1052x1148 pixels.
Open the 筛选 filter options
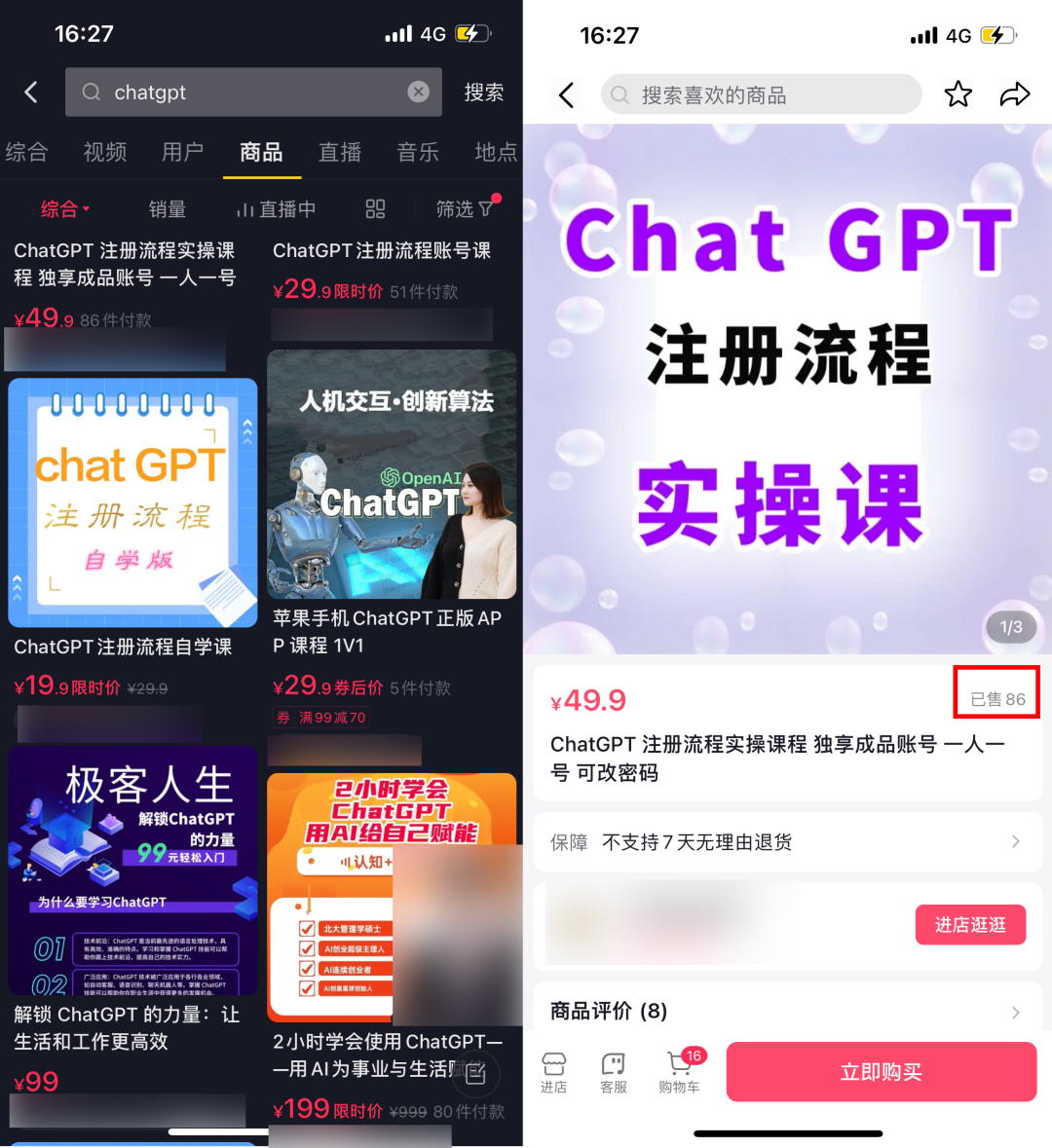[x=465, y=209]
